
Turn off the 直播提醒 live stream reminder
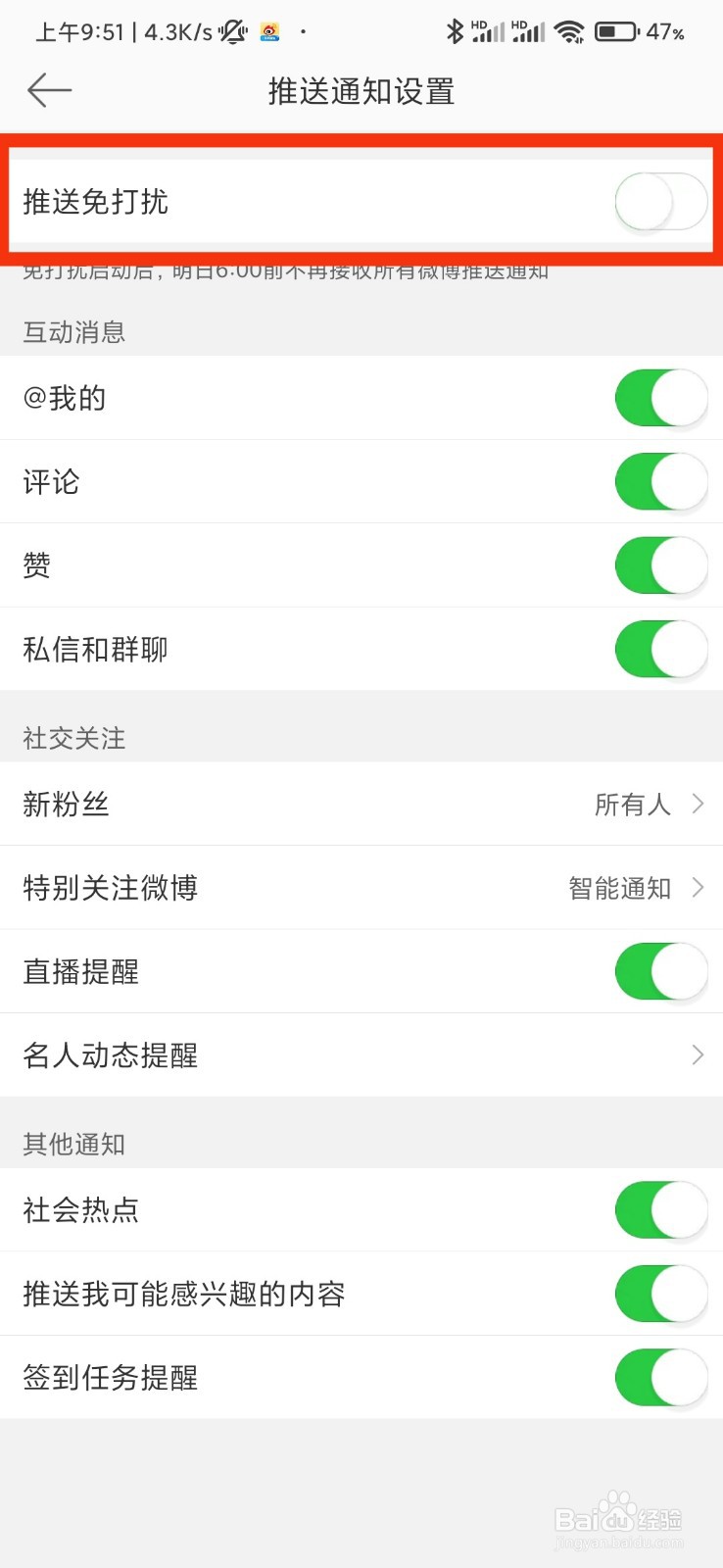(x=659, y=971)
